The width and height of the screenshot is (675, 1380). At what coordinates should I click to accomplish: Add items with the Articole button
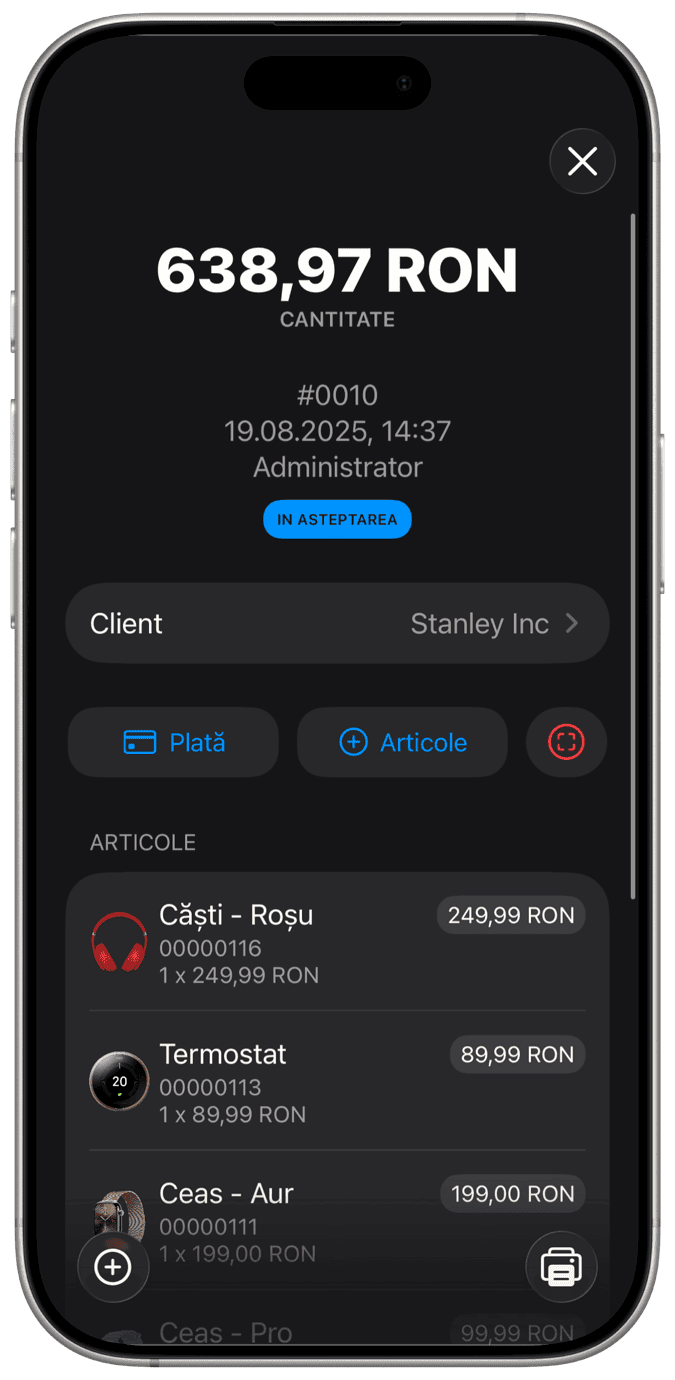[402, 742]
